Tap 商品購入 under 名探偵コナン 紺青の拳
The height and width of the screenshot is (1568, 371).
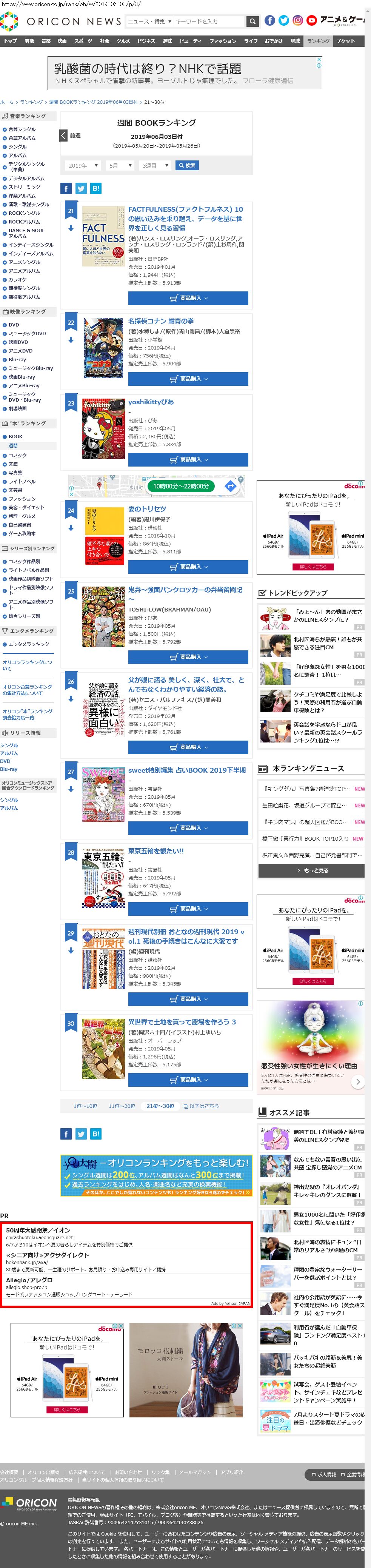click(188, 379)
